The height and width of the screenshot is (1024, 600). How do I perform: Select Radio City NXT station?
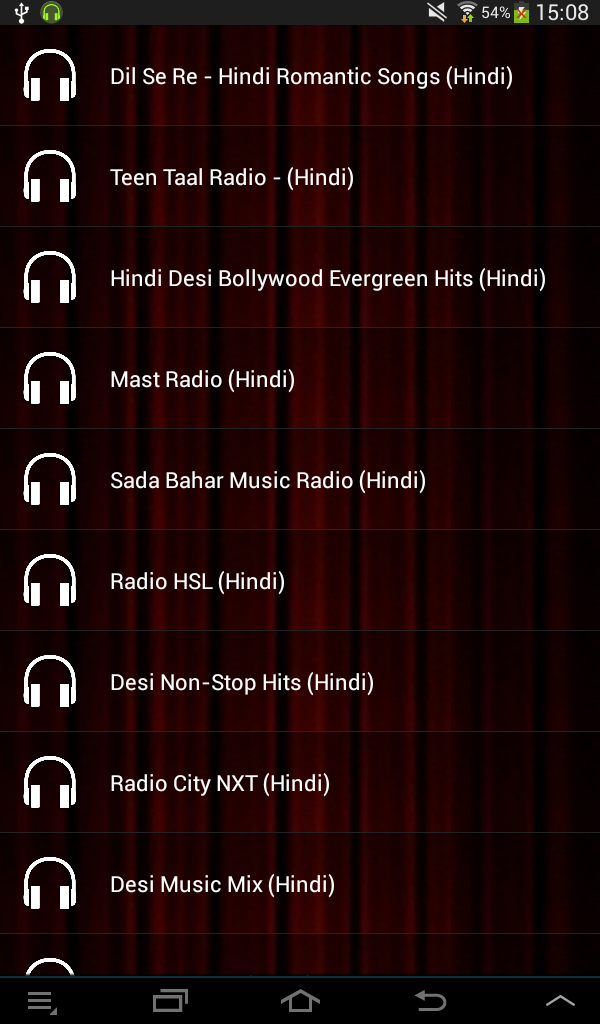(x=219, y=784)
